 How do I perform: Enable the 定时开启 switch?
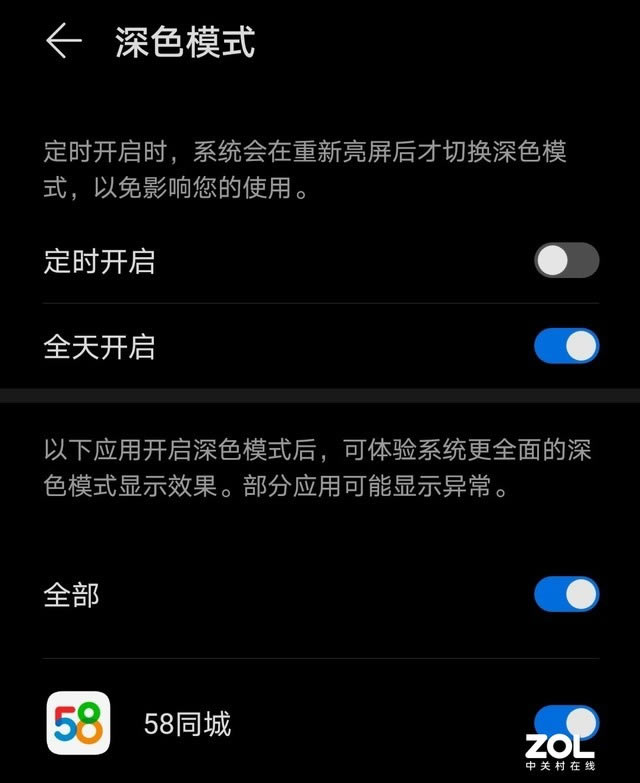566,261
